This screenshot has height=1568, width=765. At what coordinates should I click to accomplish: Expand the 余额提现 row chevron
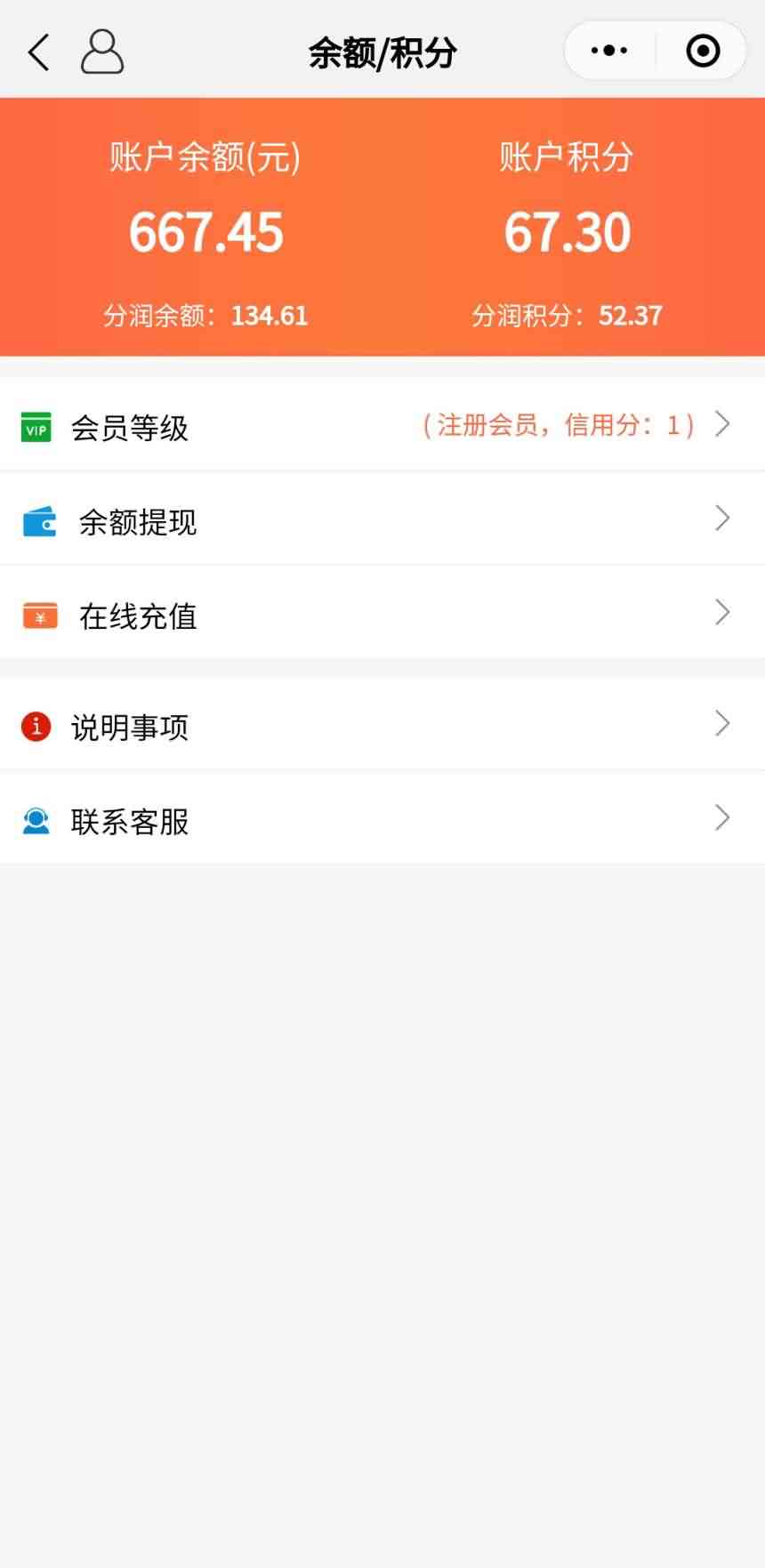(x=722, y=519)
